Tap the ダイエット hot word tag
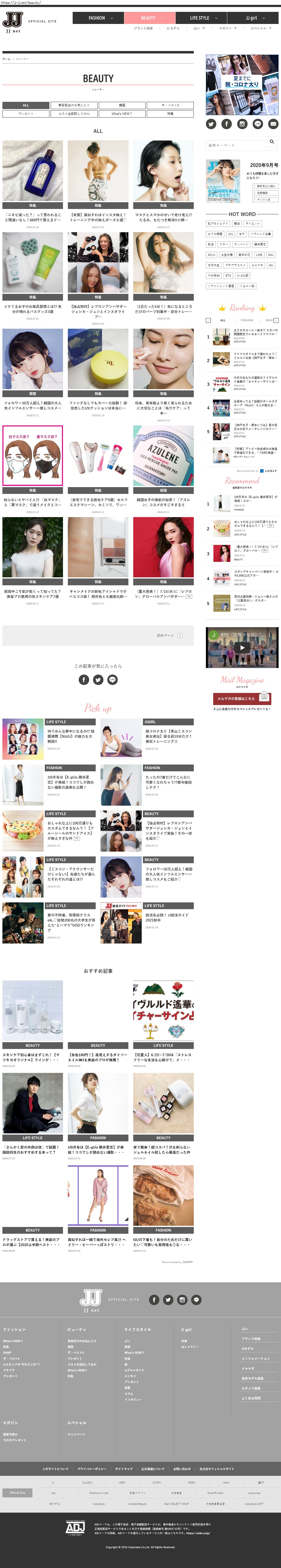 pos(252,223)
